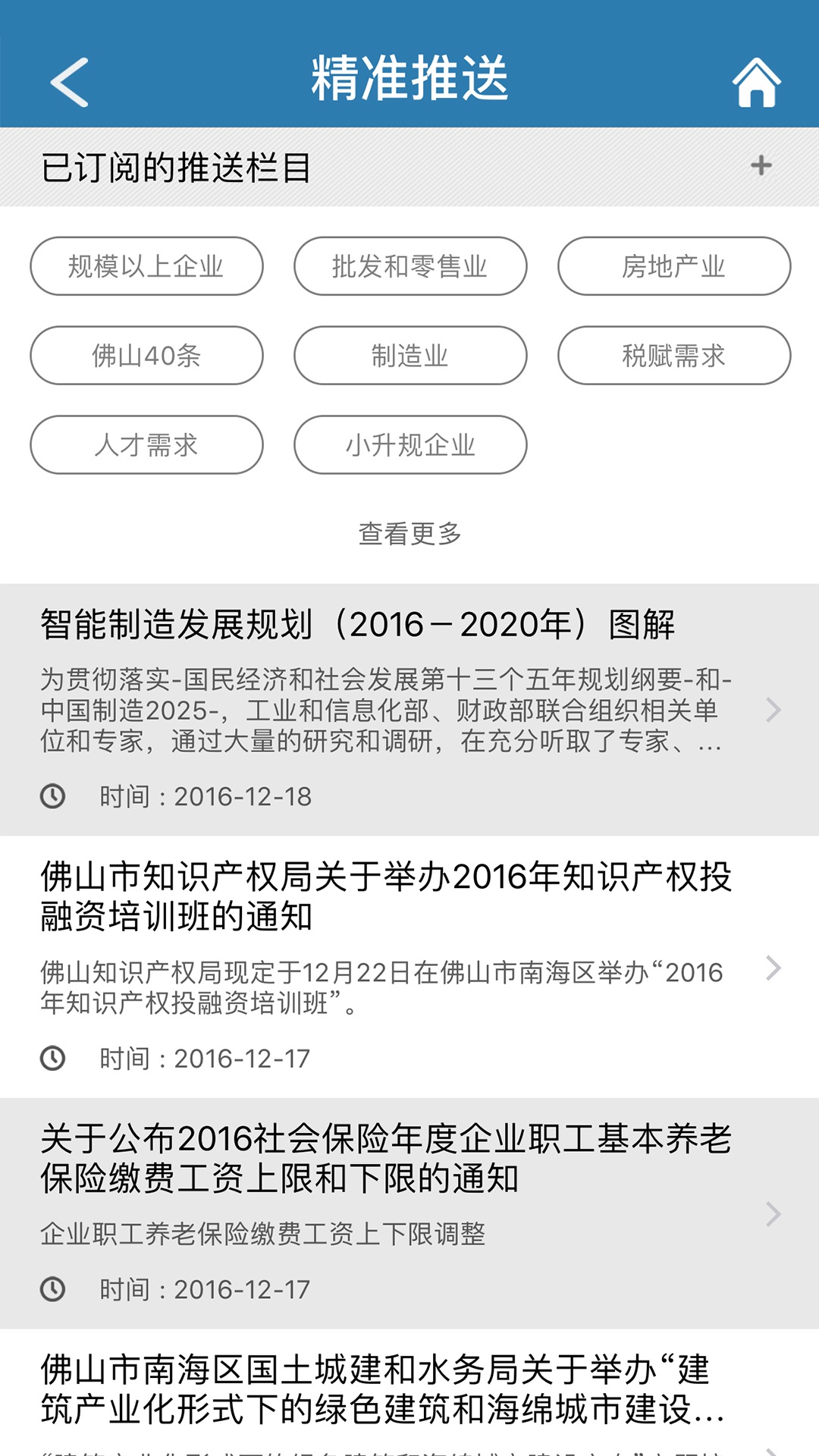Select the 小升规企业 chip
The width and height of the screenshot is (819, 1456).
click(410, 445)
